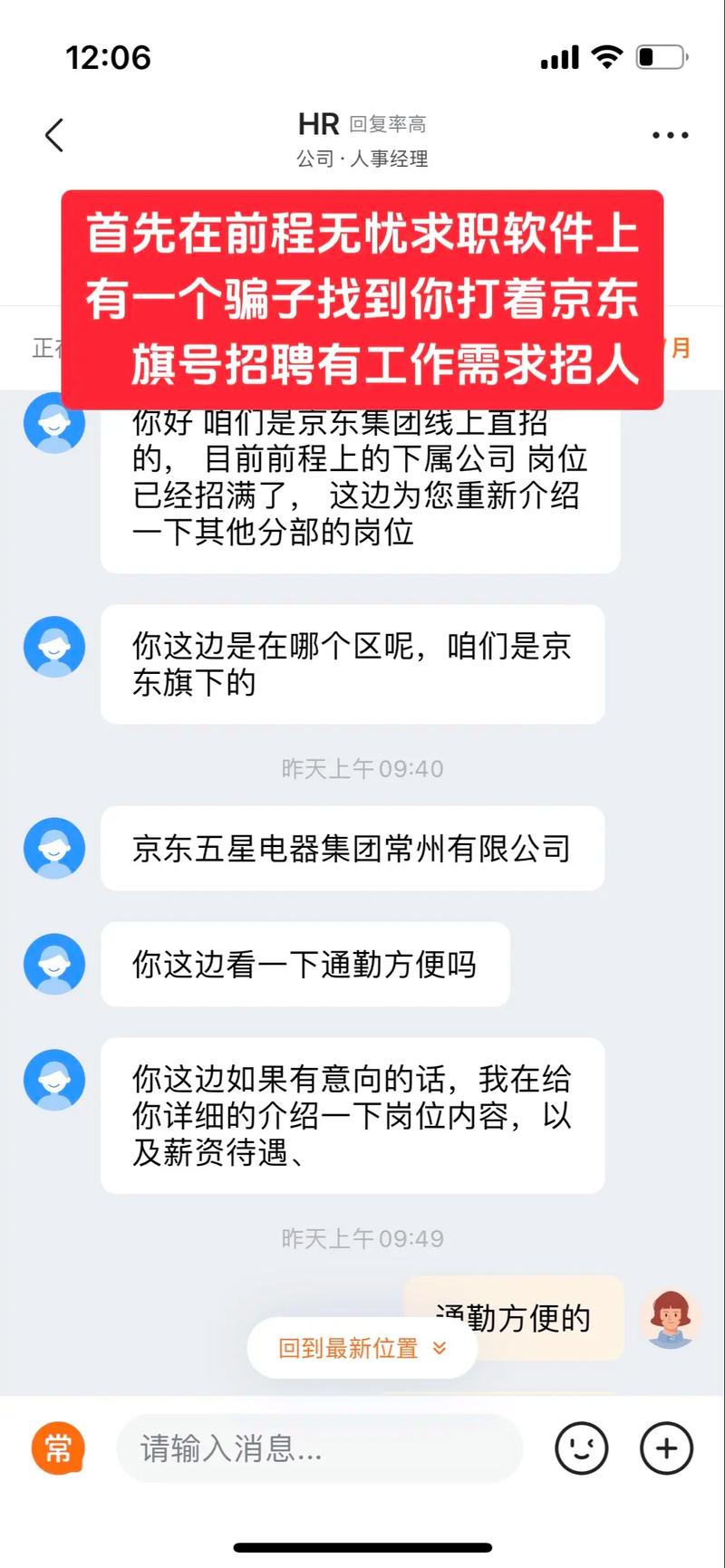Jump to latest with 回到最新位置

pos(362,1348)
